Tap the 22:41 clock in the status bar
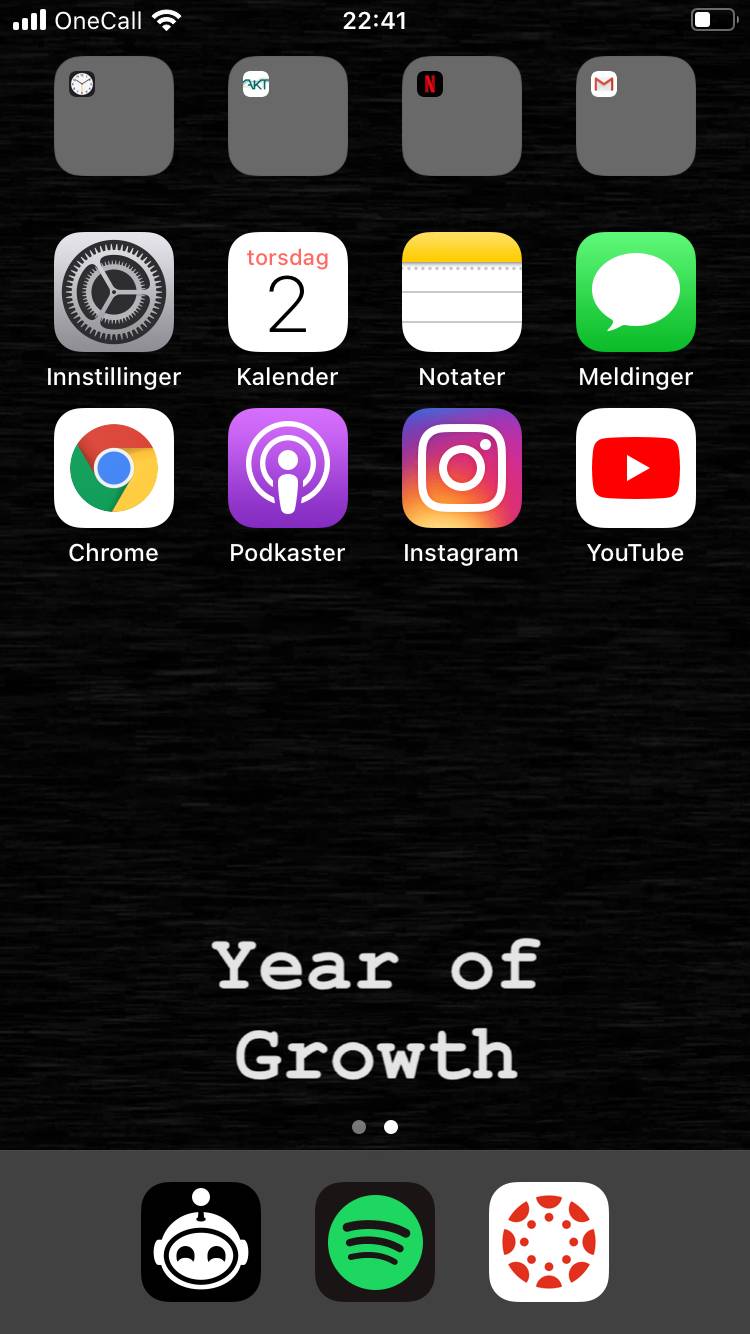 (374, 20)
